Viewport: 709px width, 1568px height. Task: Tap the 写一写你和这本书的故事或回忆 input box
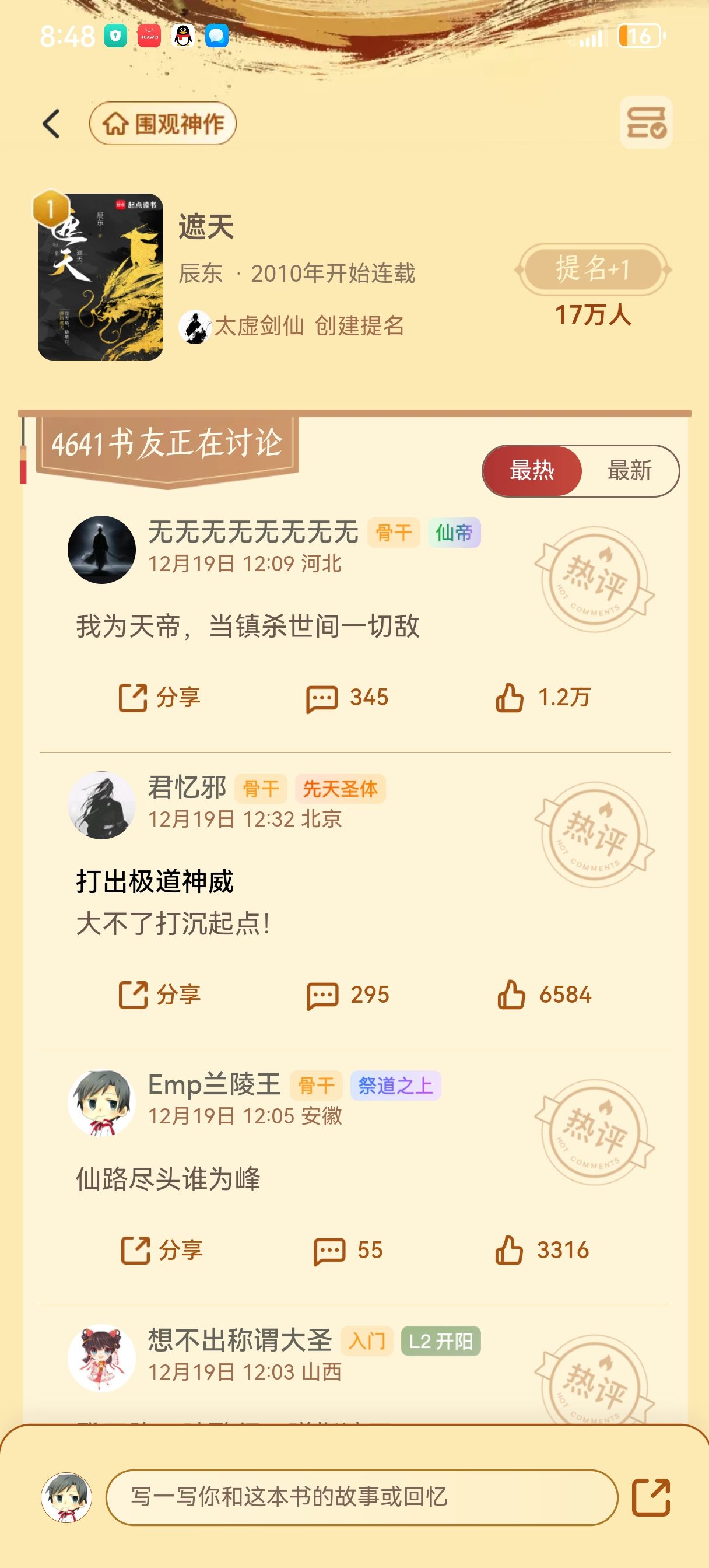point(361,1497)
